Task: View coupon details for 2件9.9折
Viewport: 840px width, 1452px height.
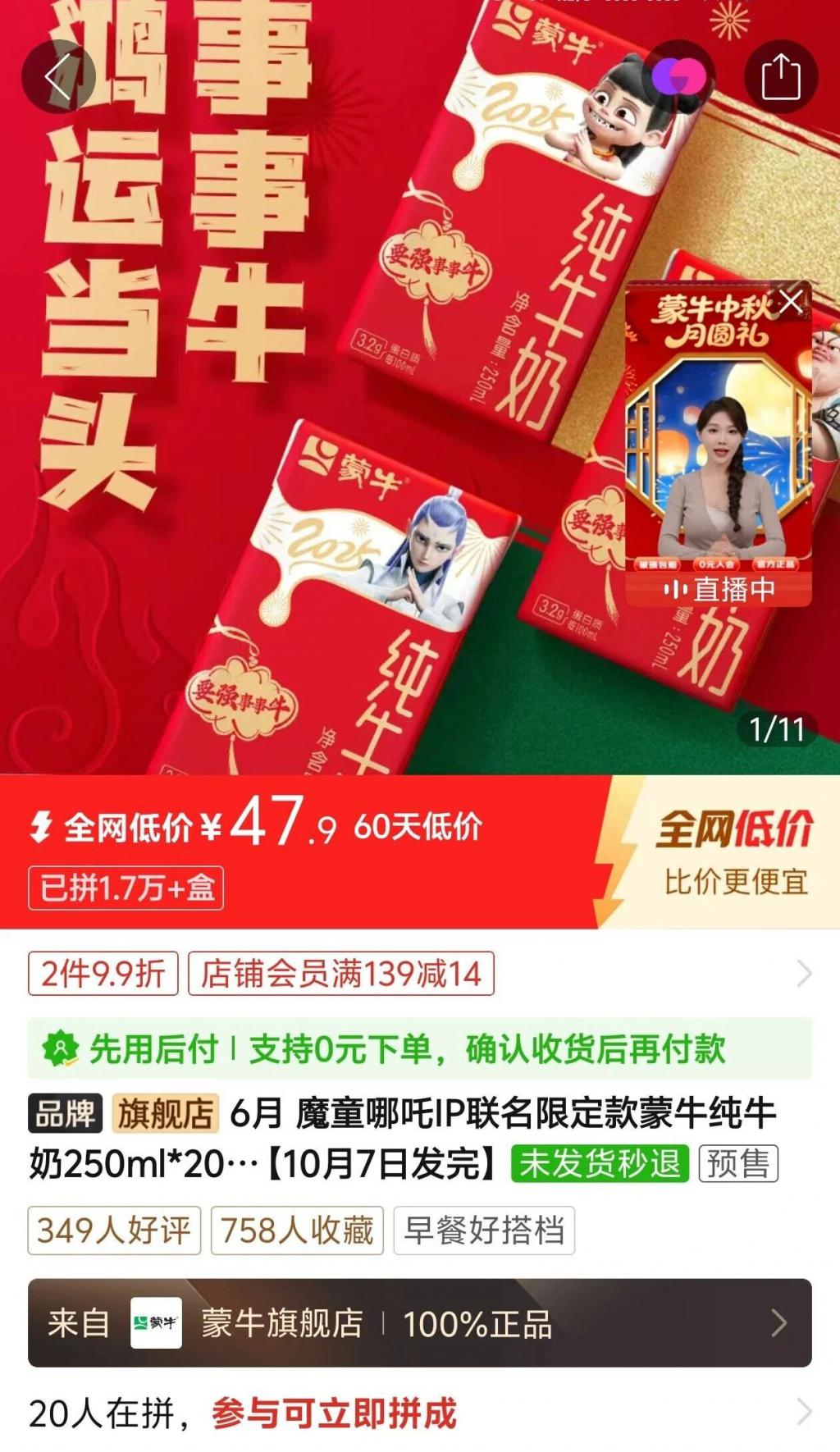Action: click(x=103, y=974)
